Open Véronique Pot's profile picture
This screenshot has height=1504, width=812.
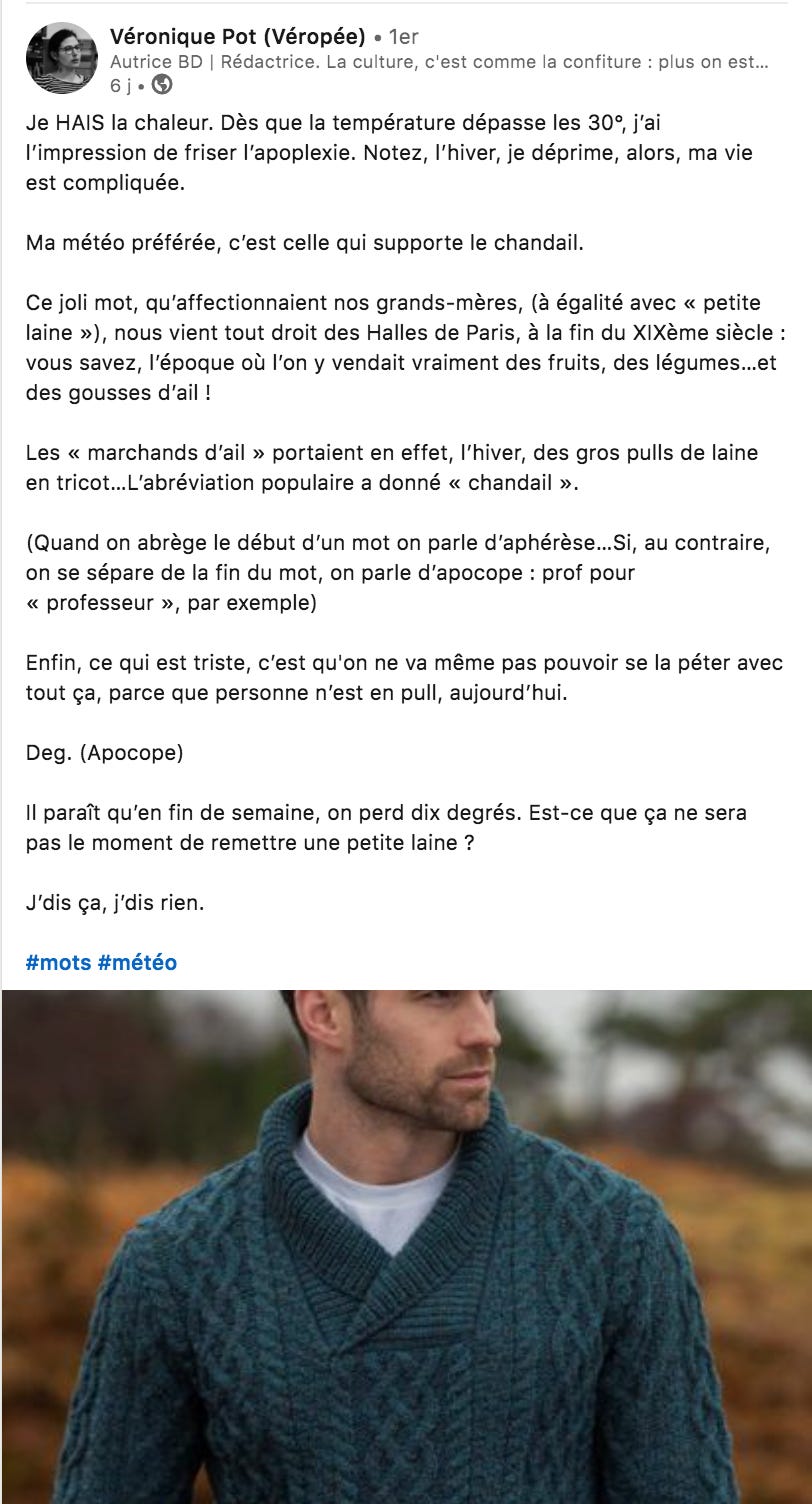61,57
